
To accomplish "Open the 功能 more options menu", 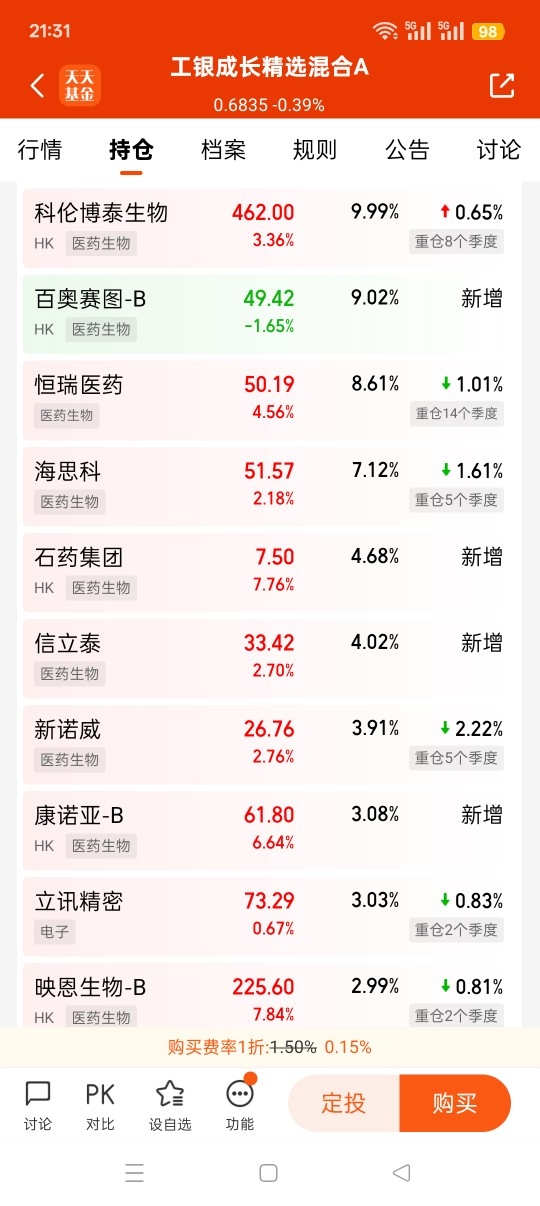I will 240,1106.
